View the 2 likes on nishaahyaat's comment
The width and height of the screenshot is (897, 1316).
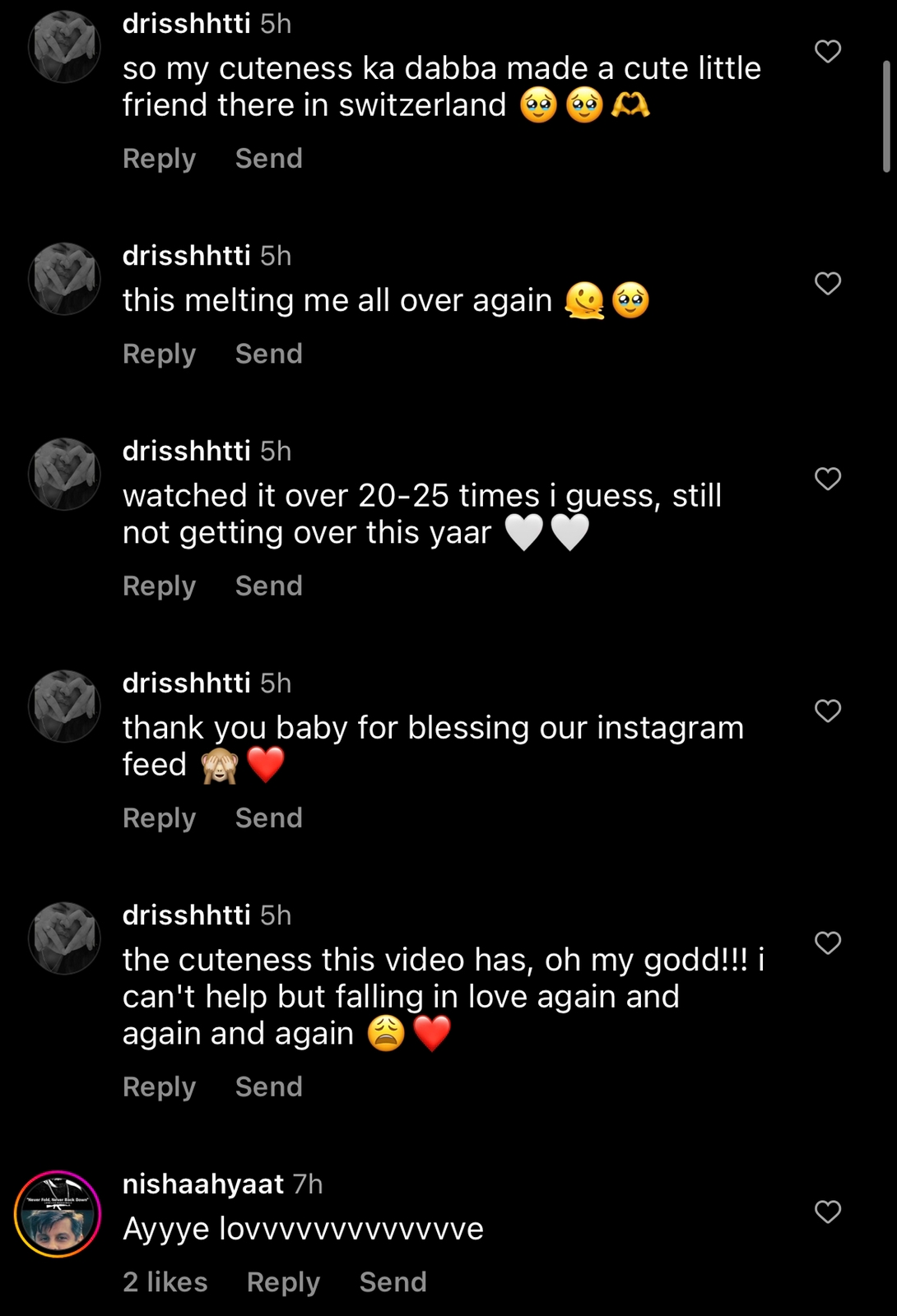pyautogui.click(x=165, y=1281)
